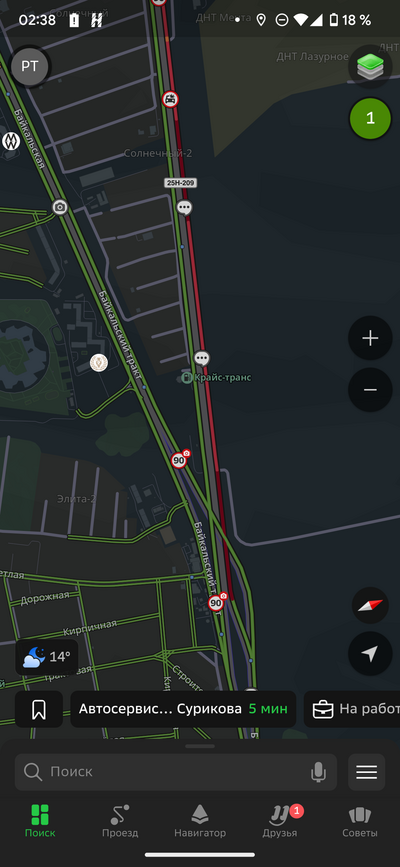Reset map orientation using the compass
The height and width of the screenshot is (867, 400).
click(370, 605)
